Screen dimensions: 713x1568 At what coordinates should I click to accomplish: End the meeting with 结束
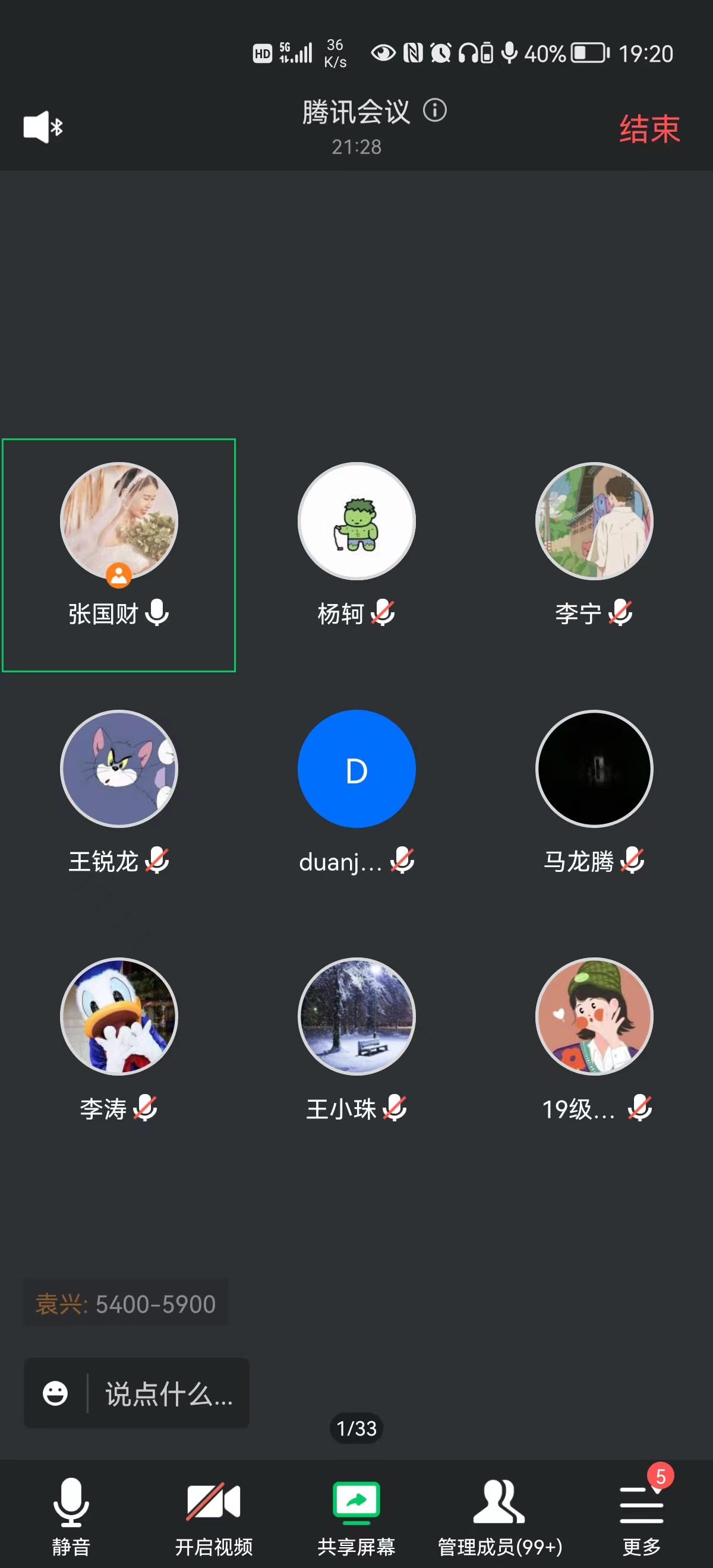tap(649, 128)
